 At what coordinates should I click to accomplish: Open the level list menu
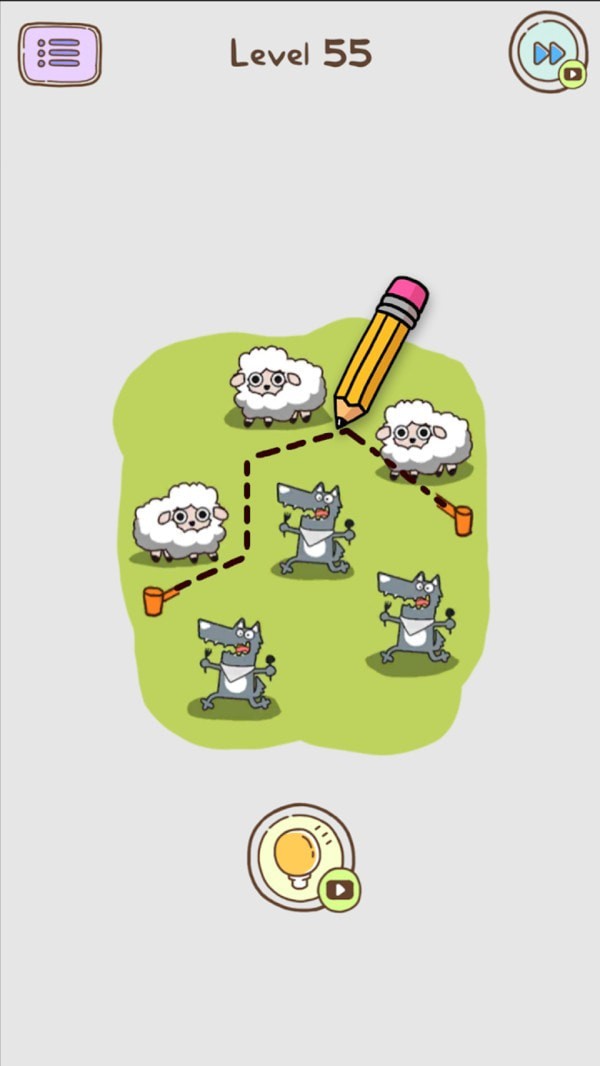pos(59,53)
